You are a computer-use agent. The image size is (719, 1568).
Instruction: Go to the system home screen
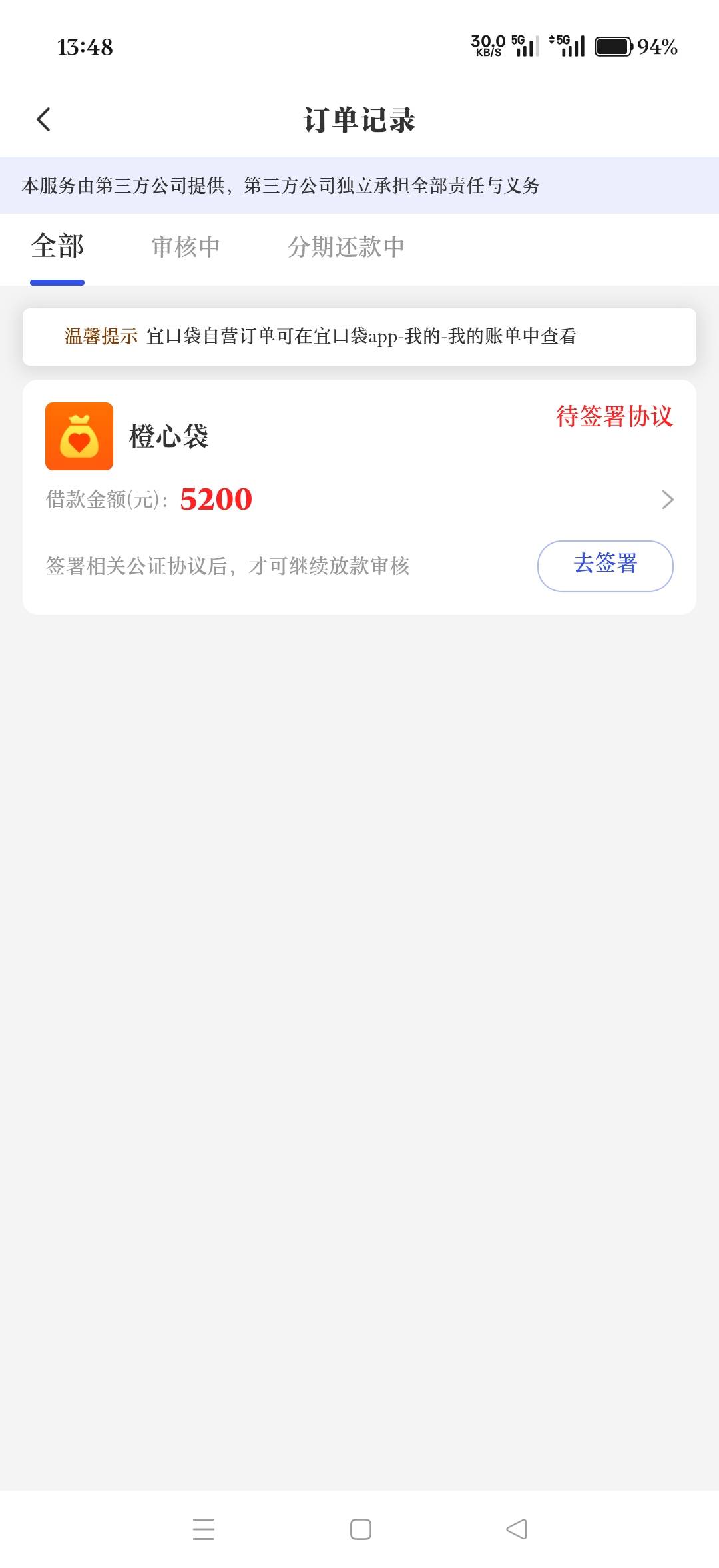(x=360, y=1529)
